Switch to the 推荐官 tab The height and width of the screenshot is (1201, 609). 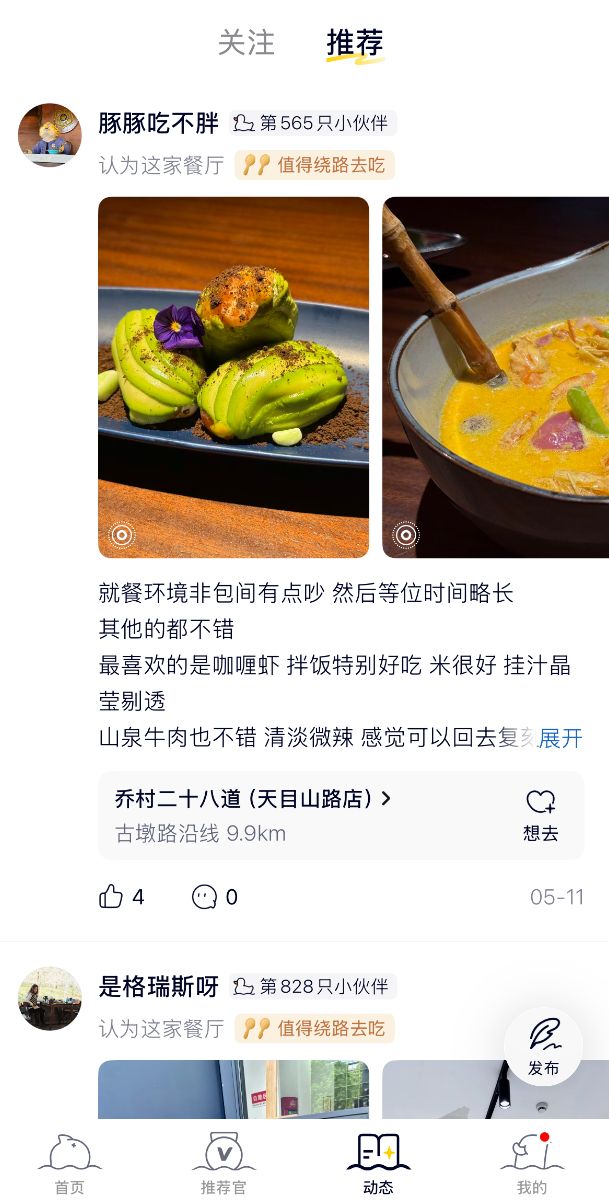pyautogui.click(x=223, y=1165)
